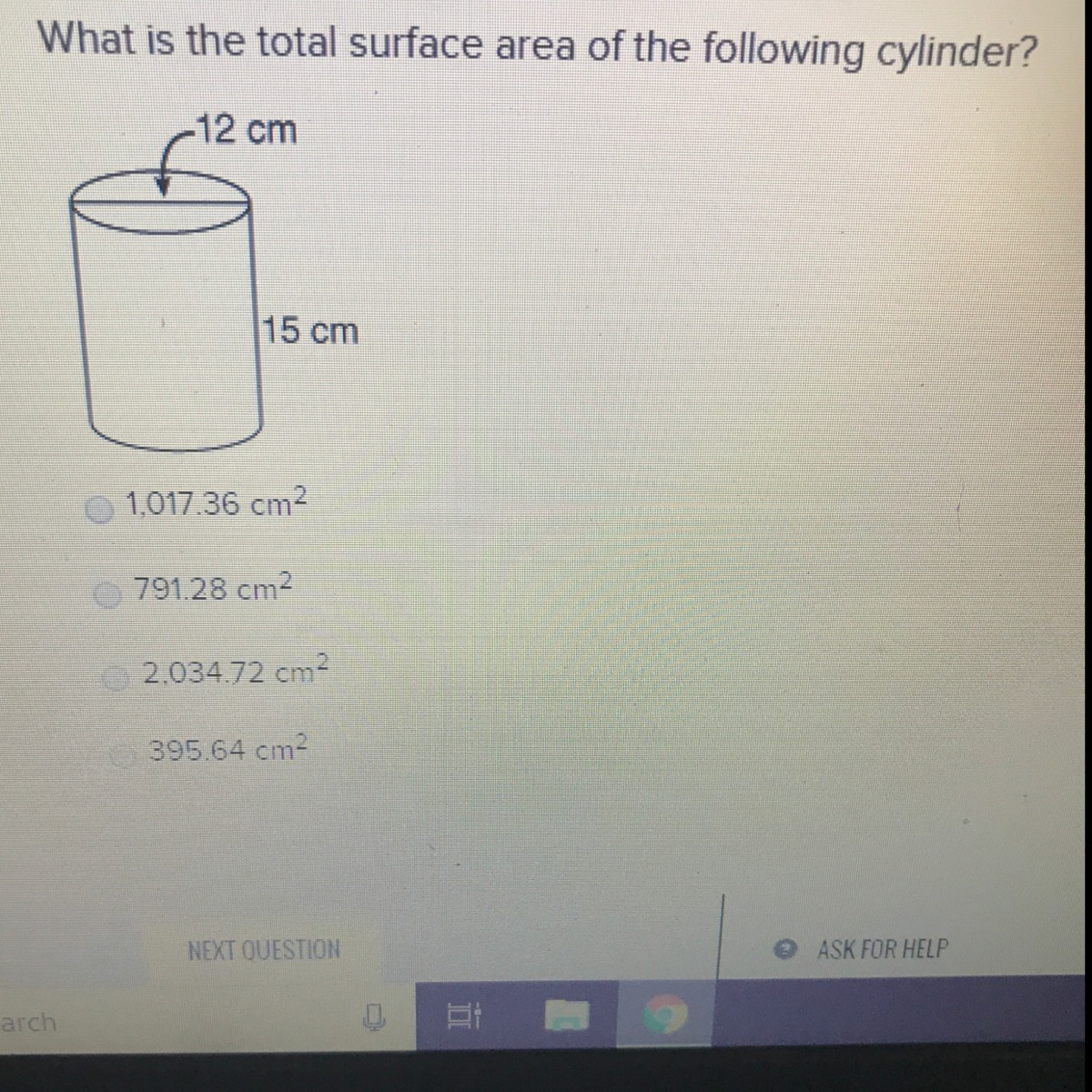
Task: Open File Explorer from the taskbar
Action: [568, 1015]
